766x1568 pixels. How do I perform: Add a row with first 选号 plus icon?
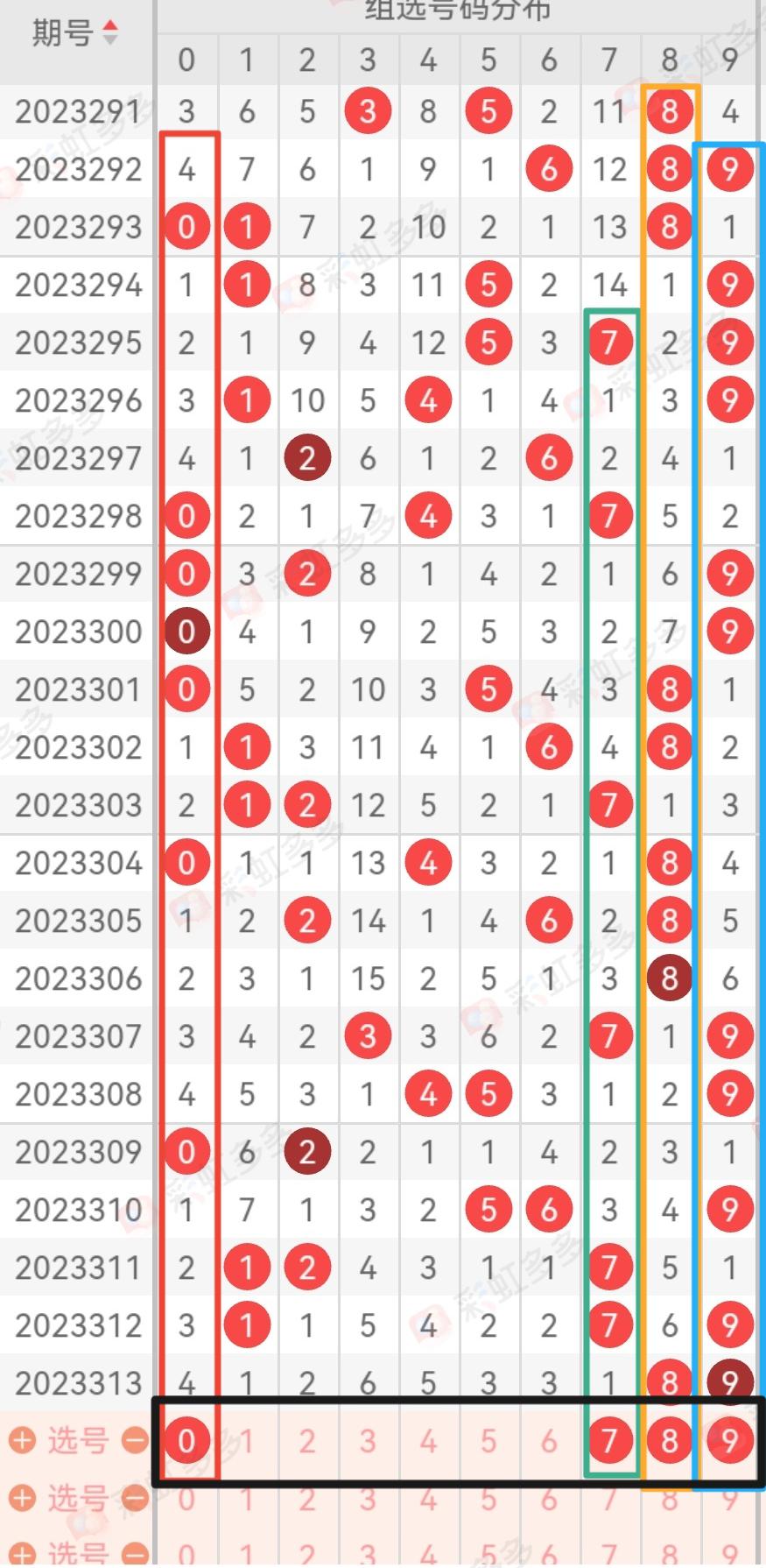tap(22, 1440)
